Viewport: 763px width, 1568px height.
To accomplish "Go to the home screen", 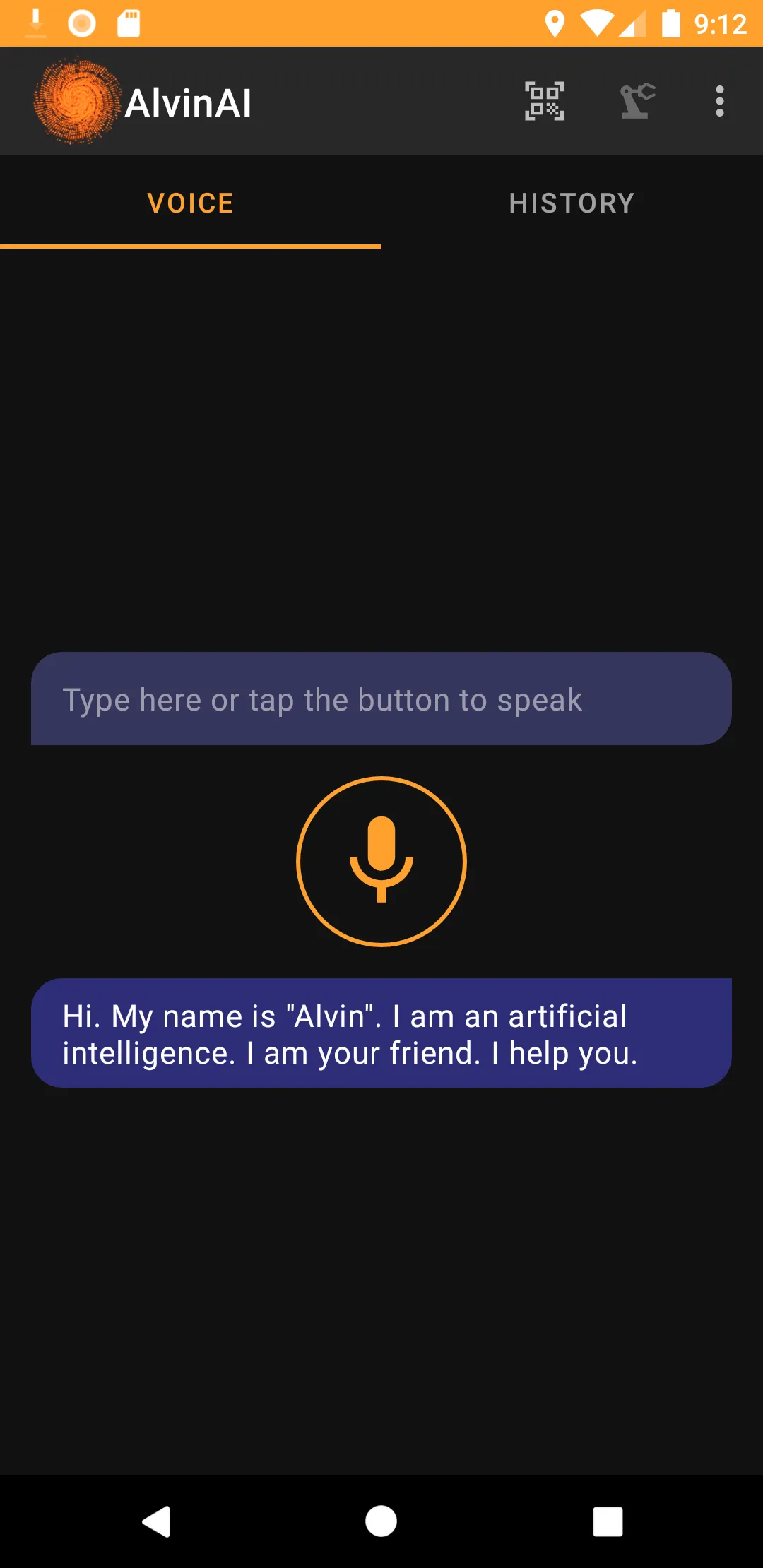I will tap(381, 1521).
